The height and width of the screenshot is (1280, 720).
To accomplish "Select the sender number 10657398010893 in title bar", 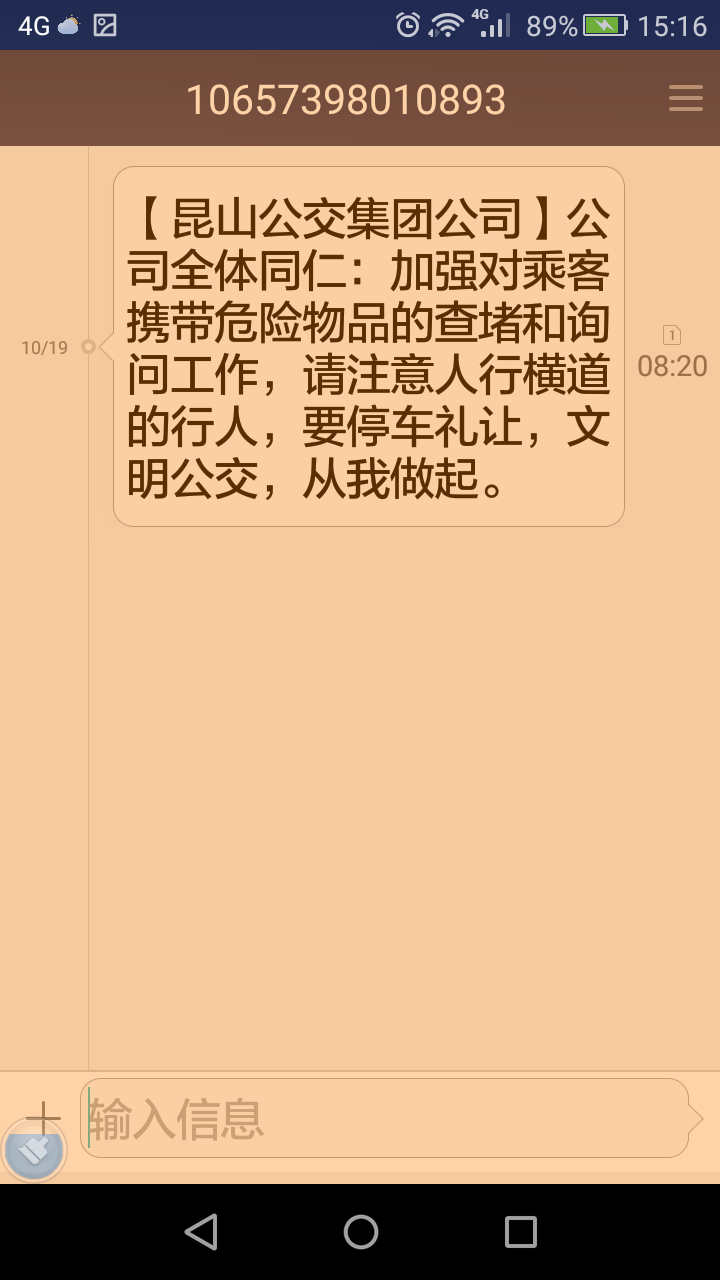I will tap(348, 97).
